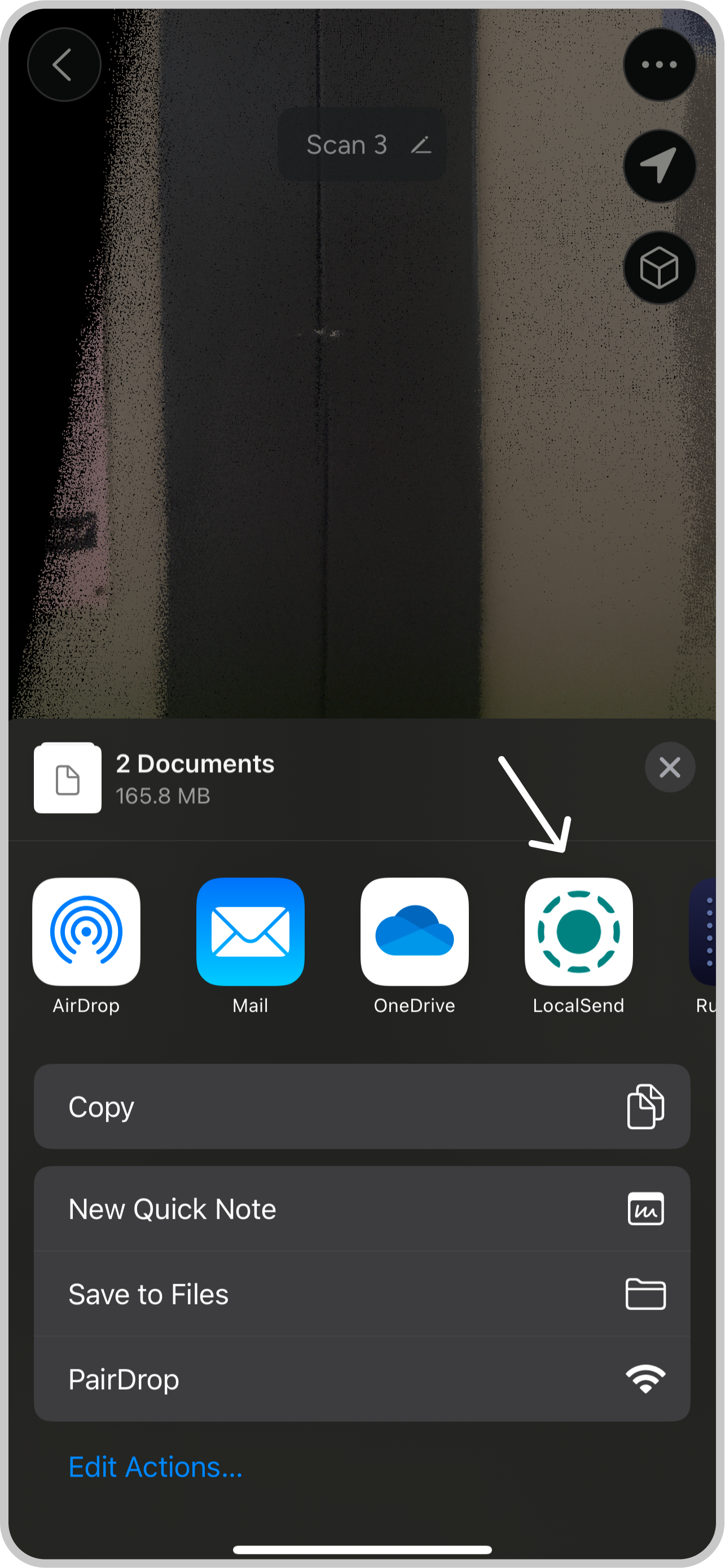
Task: Close the share sheet
Action: (670, 767)
